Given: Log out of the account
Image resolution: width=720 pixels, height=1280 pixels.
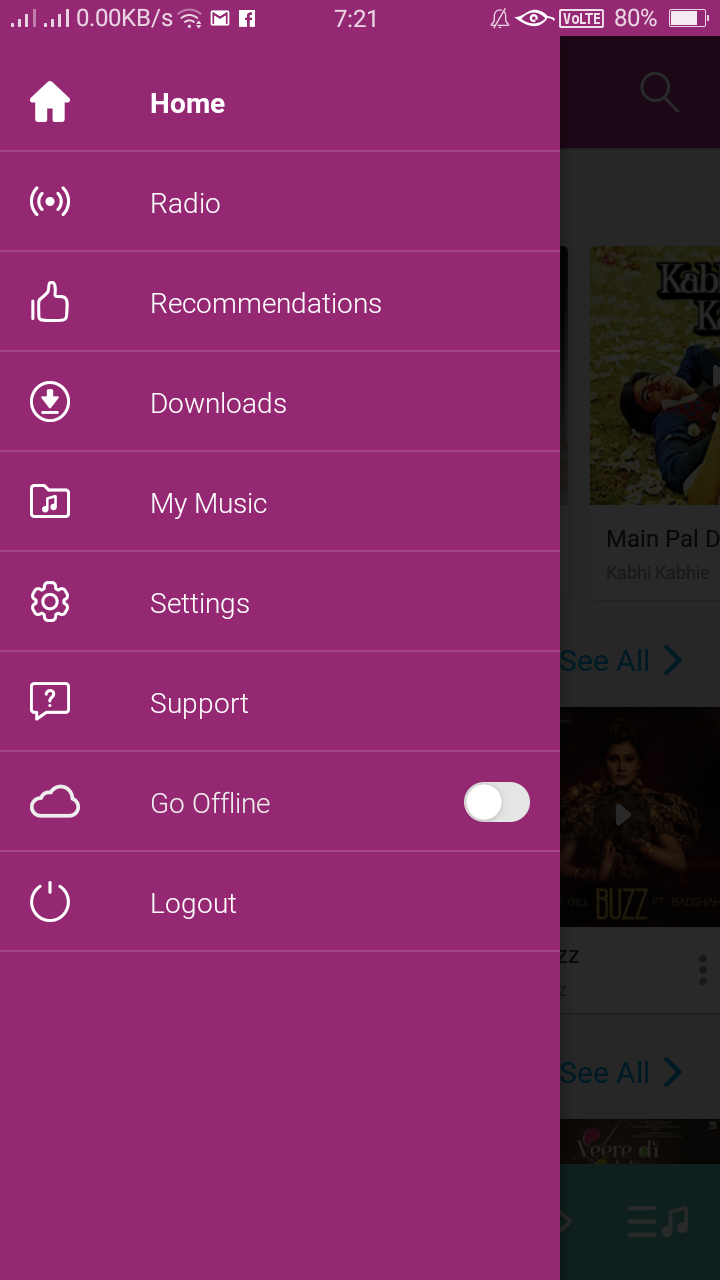Looking at the screenshot, I should tap(193, 903).
